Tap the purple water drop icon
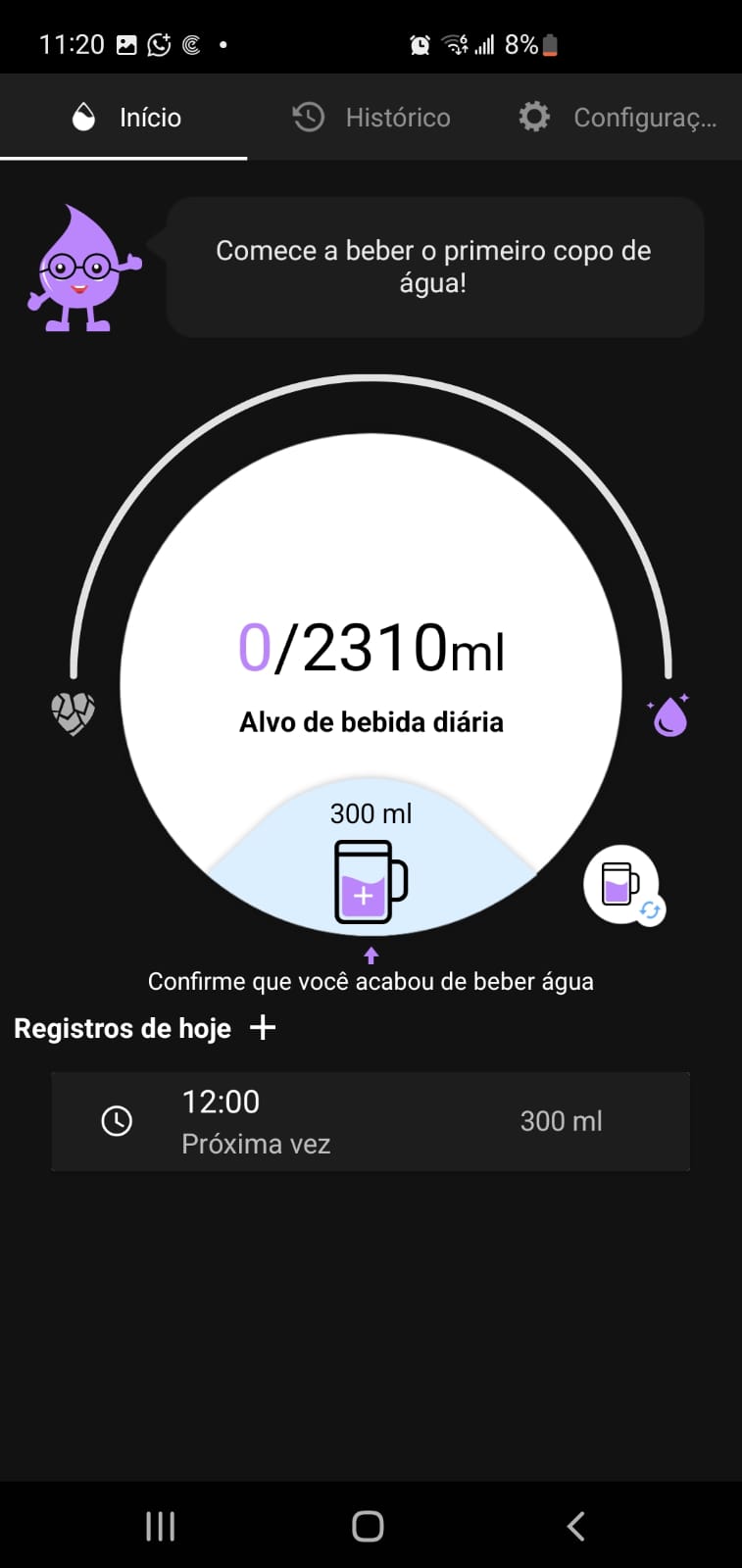This screenshot has width=742, height=1568. [669, 714]
